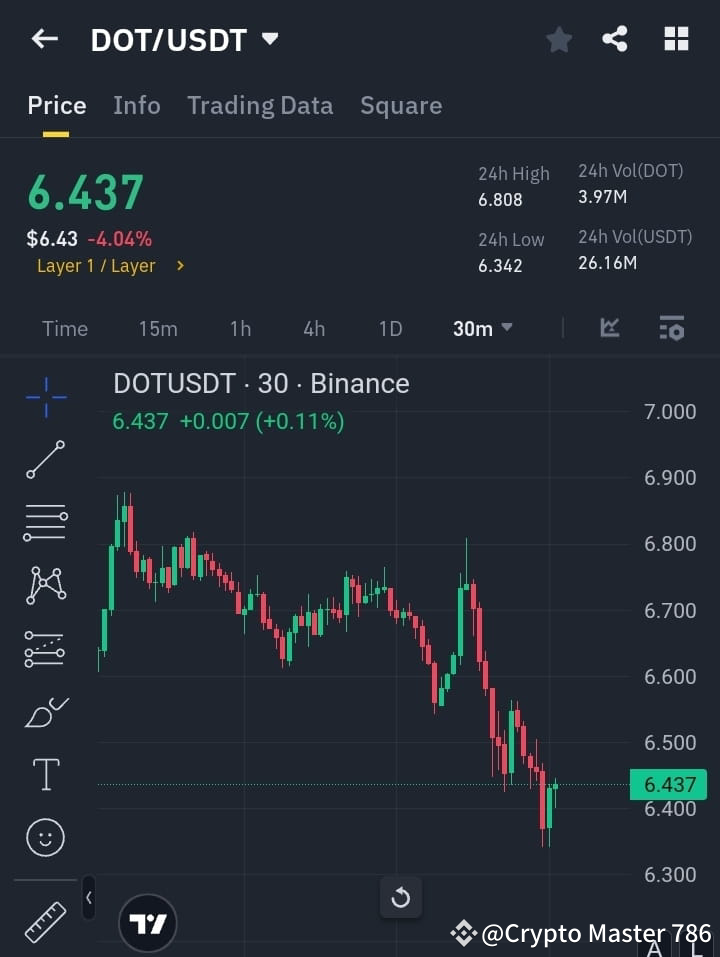720x957 pixels.
Task: Pick the Text annotation tool
Action: (45, 774)
